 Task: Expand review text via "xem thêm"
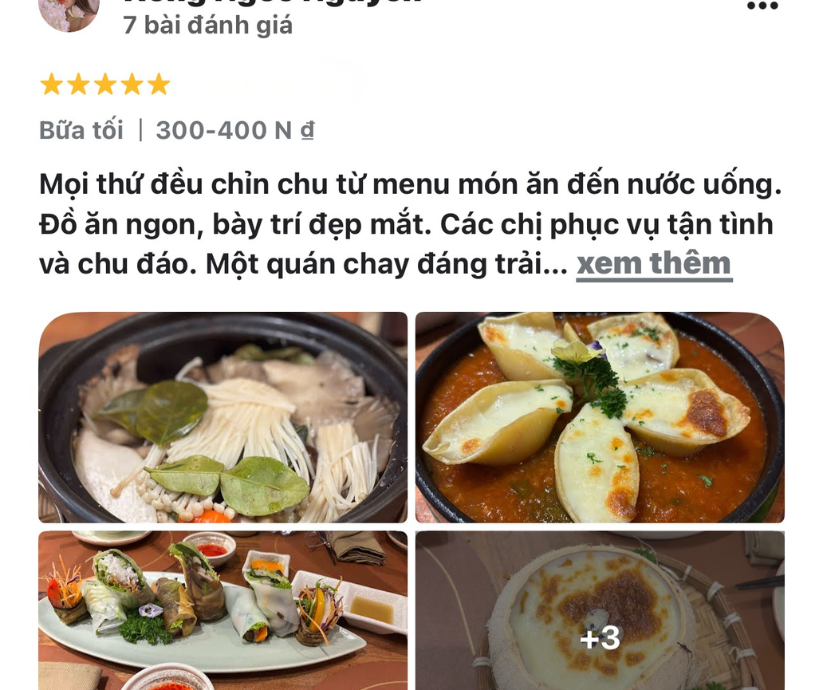point(653,264)
